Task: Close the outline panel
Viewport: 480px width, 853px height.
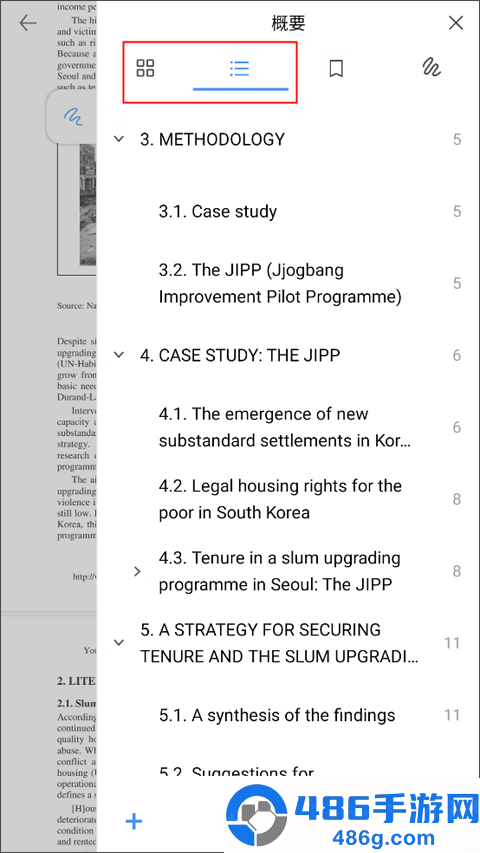Action: click(455, 23)
